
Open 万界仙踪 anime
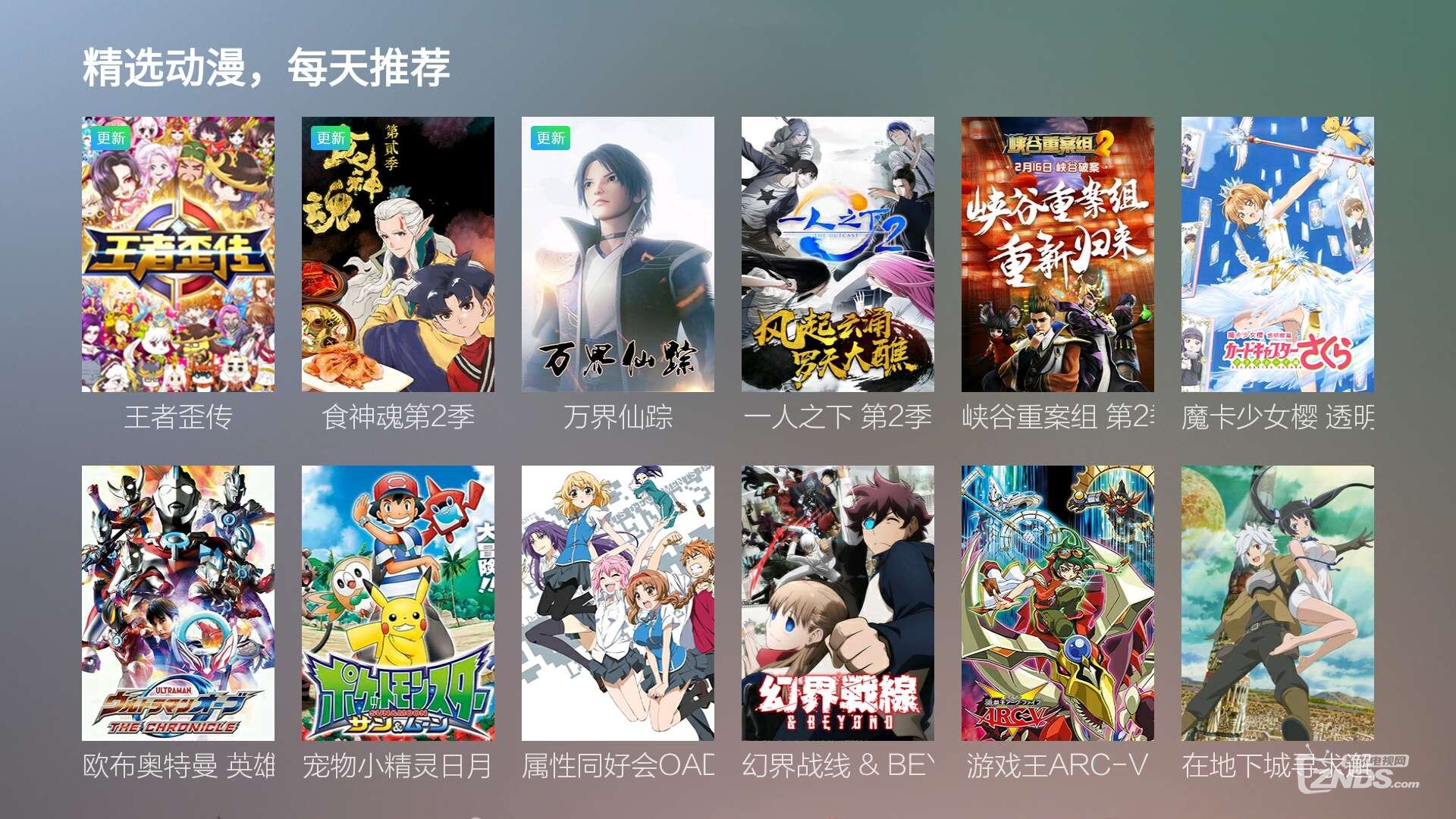pyautogui.click(x=618, y=255)
